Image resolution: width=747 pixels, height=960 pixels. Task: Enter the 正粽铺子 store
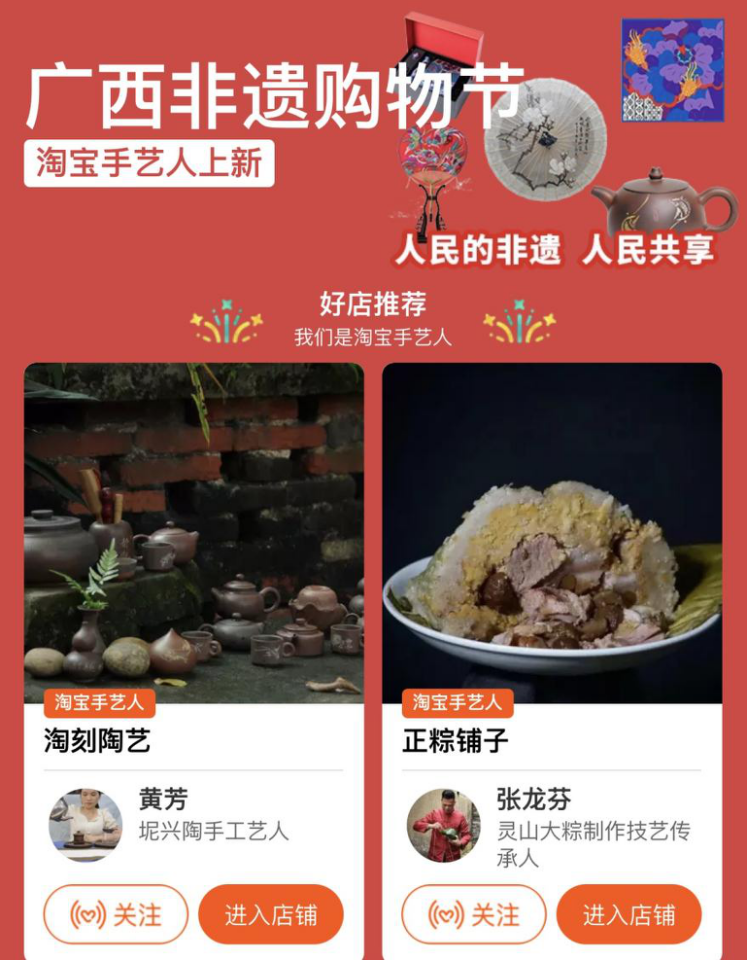[629, 914]
